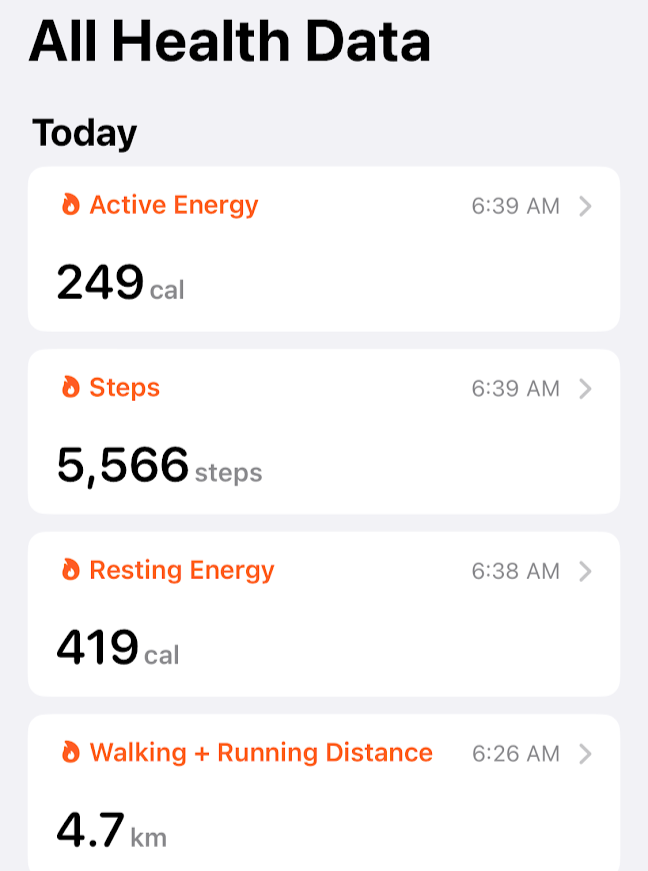Open the Resting Energy card
This screenshot has width=648, height=871.
pos(323,613)
